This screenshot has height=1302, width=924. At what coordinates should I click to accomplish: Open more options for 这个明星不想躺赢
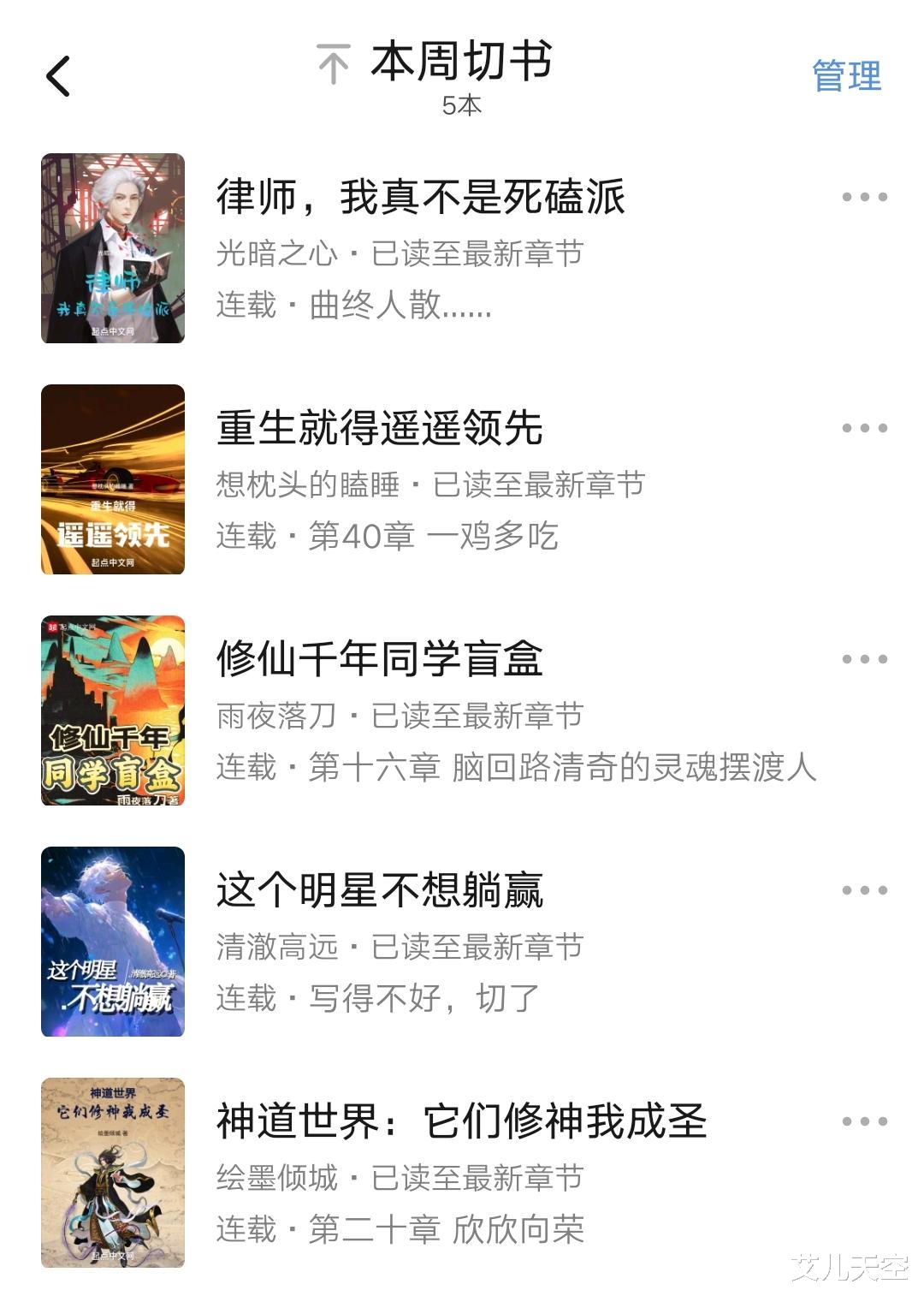click(x=864, y=890)
